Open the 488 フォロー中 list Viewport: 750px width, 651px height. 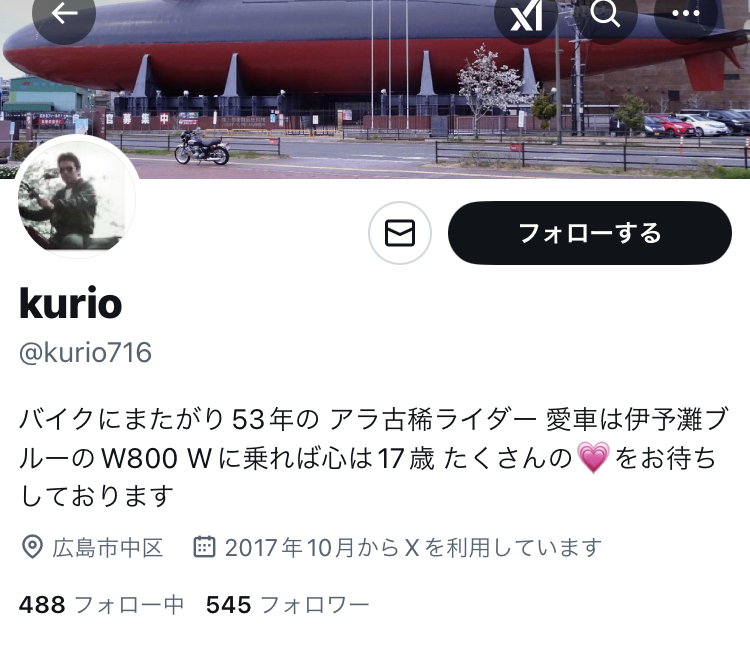tap(101, 604)
